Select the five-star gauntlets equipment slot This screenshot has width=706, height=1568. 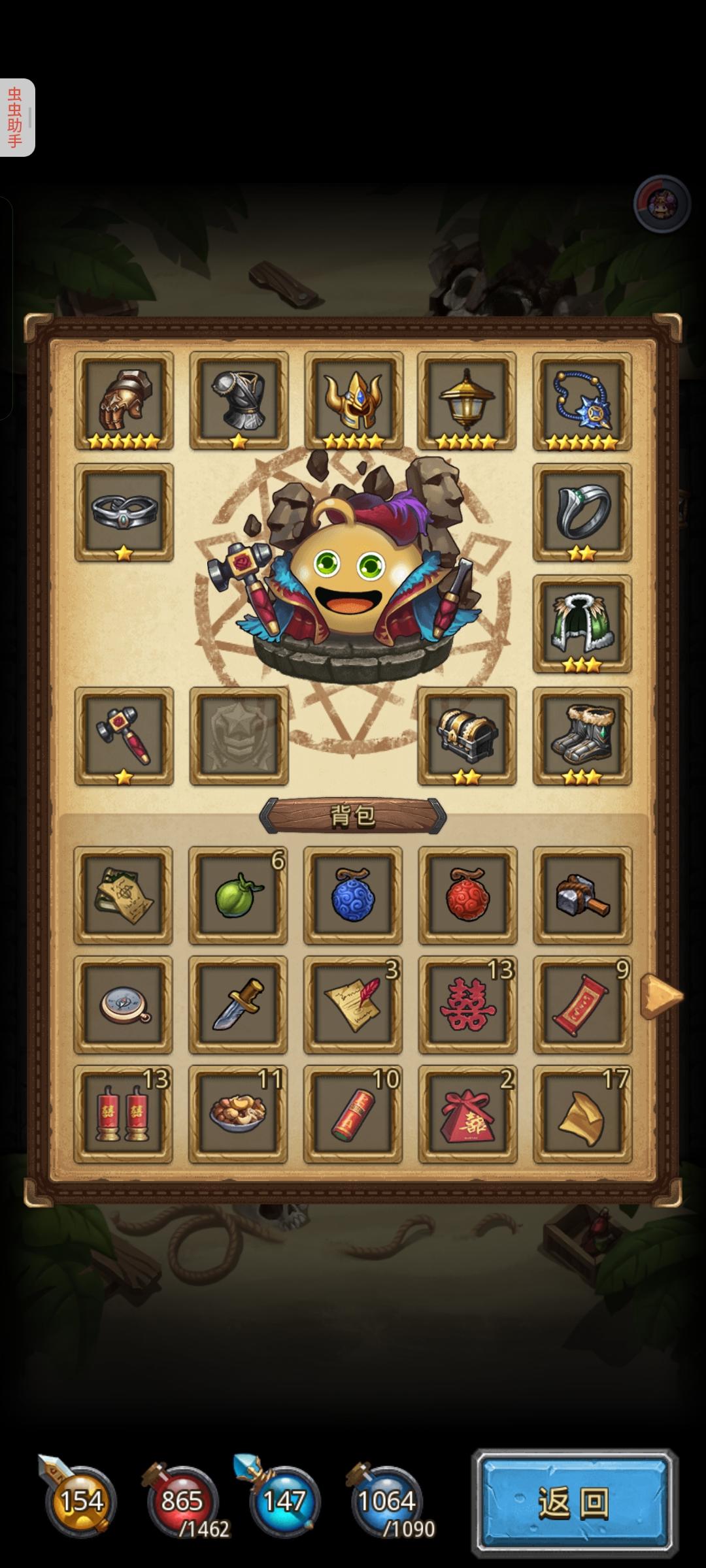click(124, 400)
